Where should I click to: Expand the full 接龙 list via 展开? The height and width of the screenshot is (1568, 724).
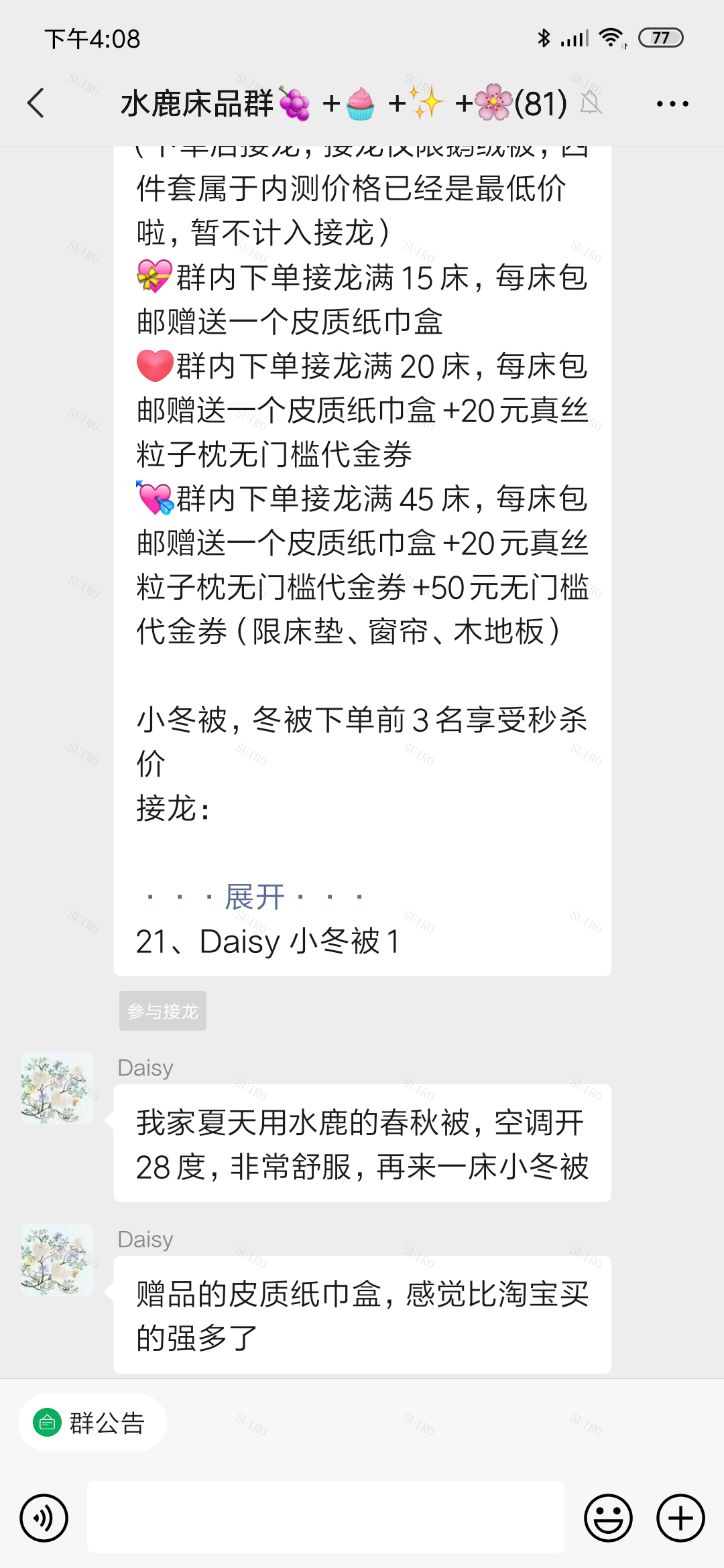pyautogui.click(x=255, y=897)
